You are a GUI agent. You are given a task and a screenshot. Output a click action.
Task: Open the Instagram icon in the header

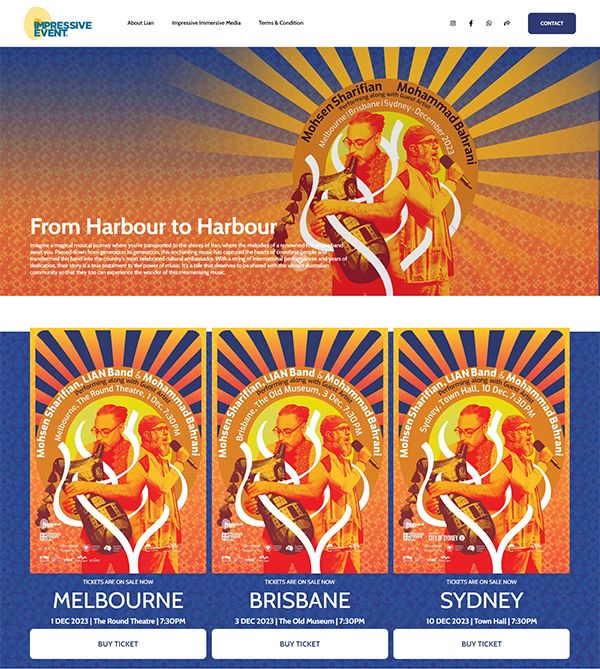tap(452, 23)
